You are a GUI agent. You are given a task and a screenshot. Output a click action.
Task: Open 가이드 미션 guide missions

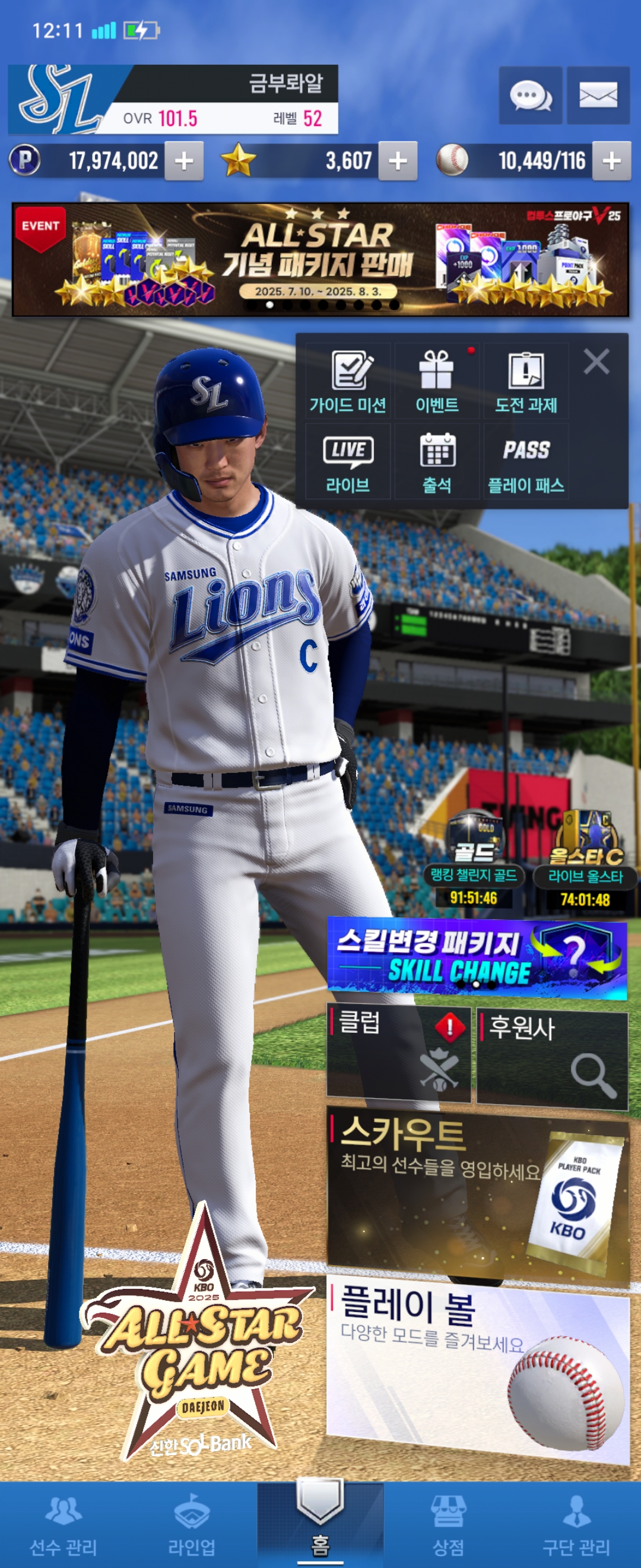click(x=348, y=381)
